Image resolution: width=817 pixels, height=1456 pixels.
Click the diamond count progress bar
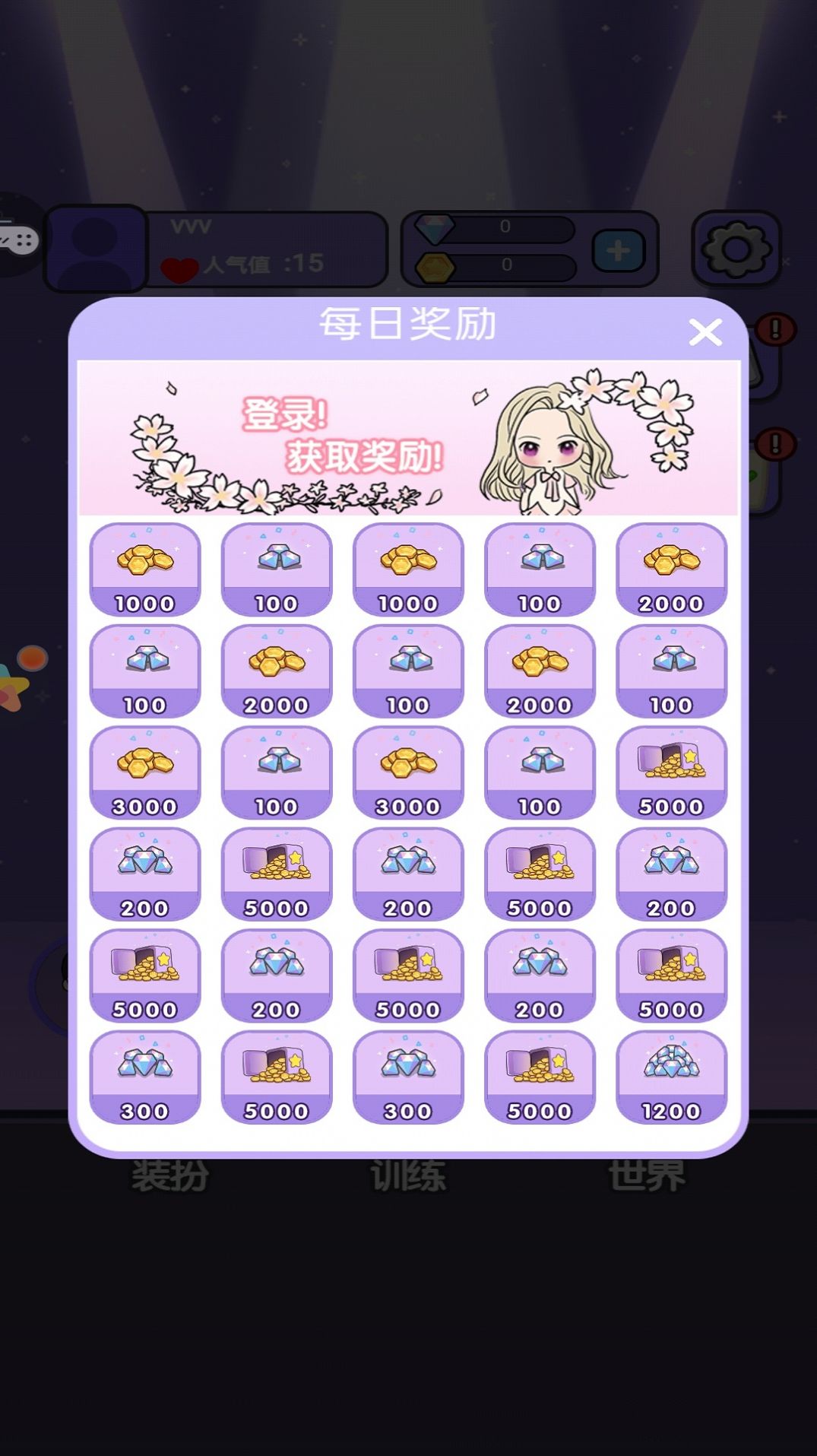click(502, 227)
